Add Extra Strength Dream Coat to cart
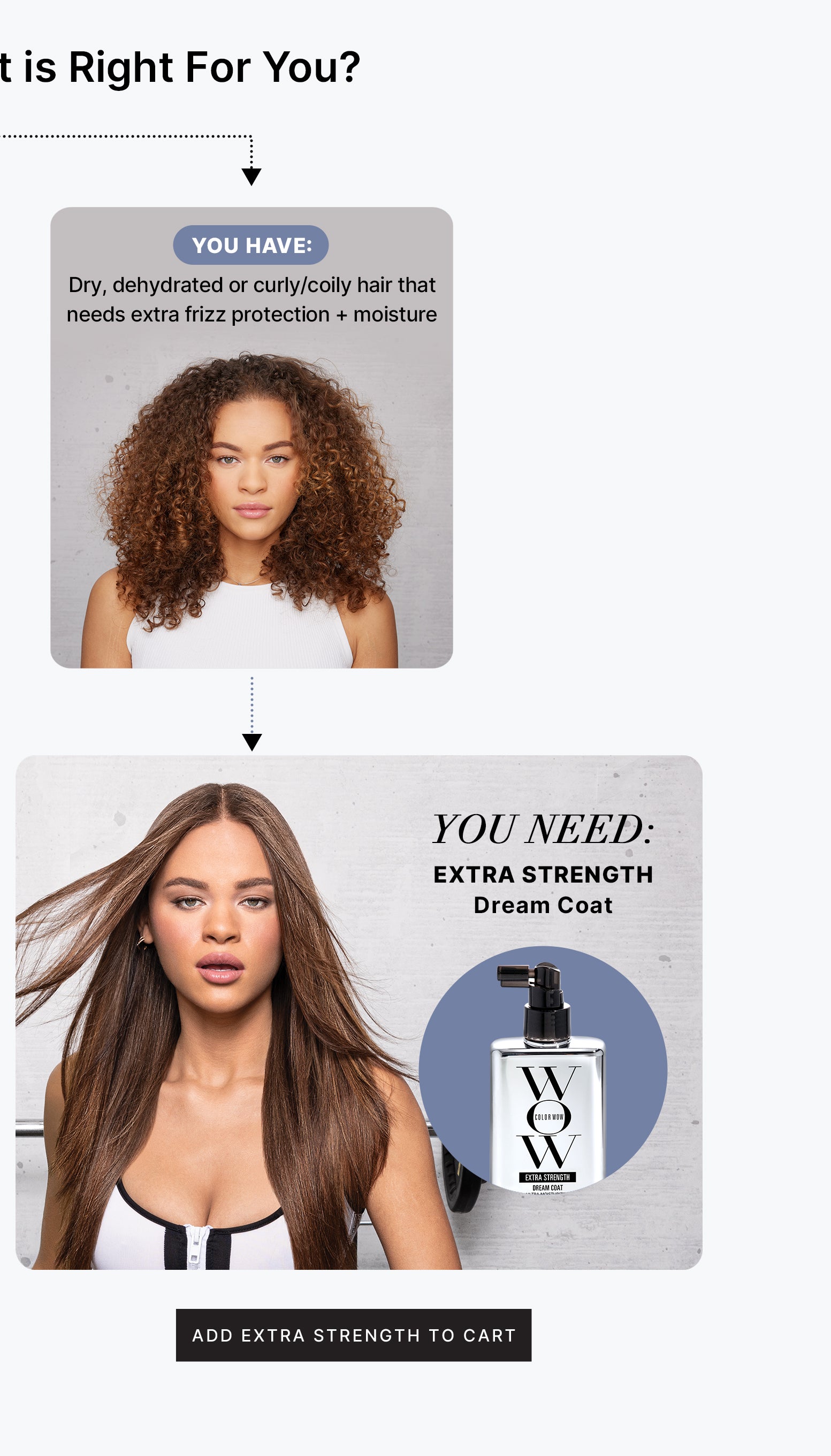This screenshot has width=831, height=1456. click(x=353, y=1335)
